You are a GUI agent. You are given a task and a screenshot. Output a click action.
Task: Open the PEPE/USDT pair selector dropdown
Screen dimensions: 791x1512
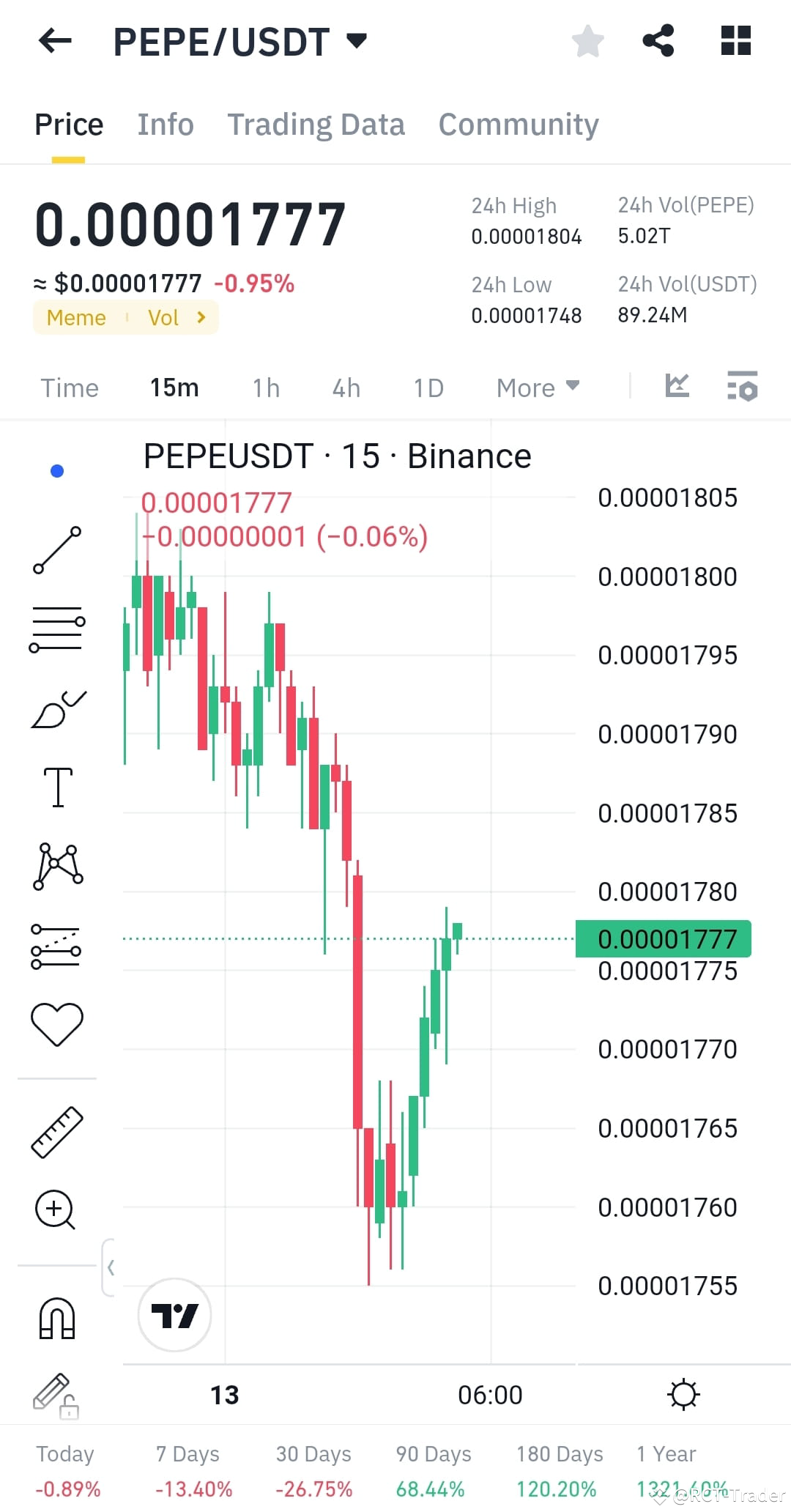[x=357, y=42]
